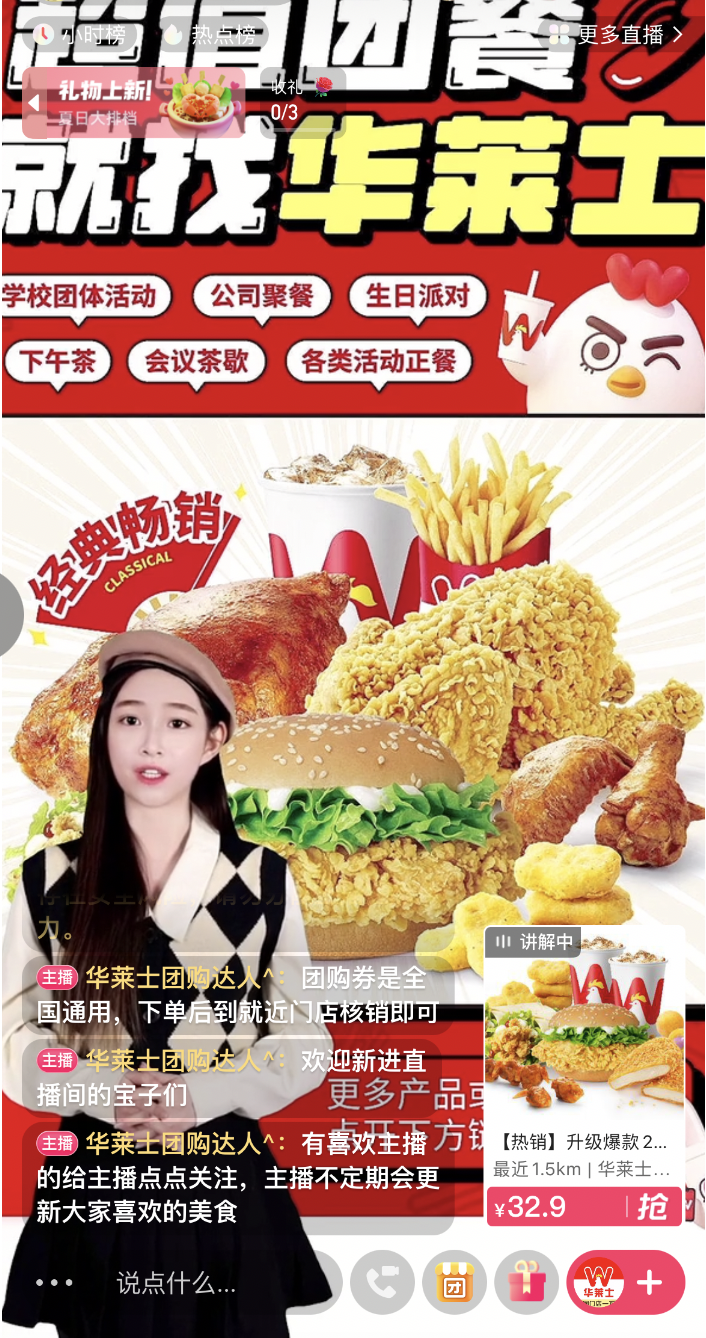
Task: Open the 礼物上新 gift banner
Action: point(134,103)
